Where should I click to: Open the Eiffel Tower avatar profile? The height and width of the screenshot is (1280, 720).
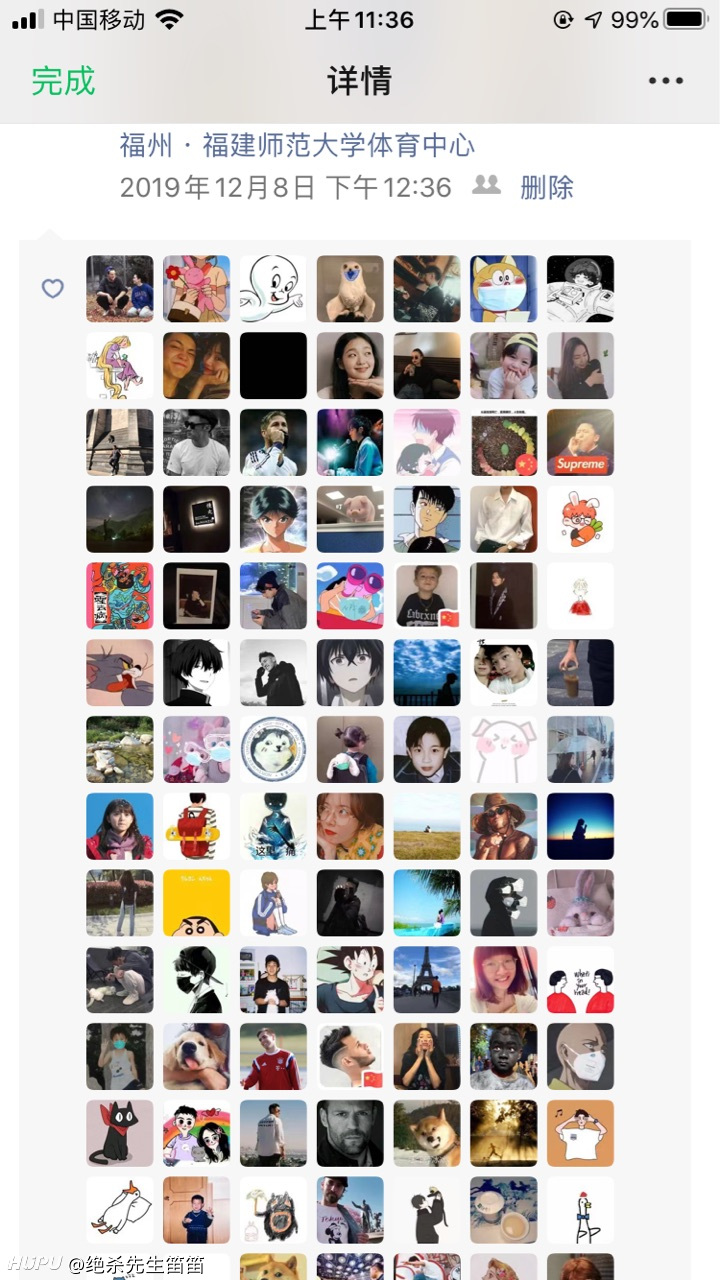(427, 980)
